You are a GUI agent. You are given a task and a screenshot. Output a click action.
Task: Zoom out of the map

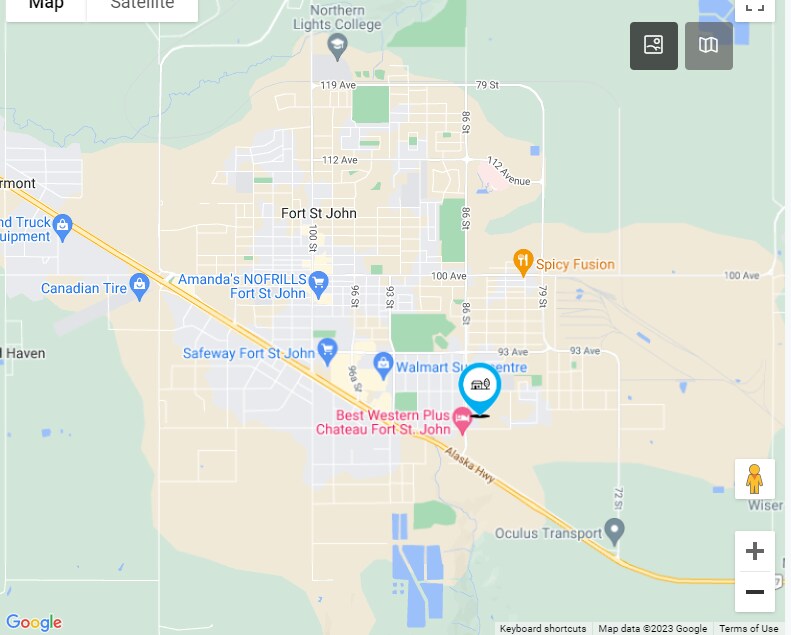pyautogui.click(x=755, y=592)
